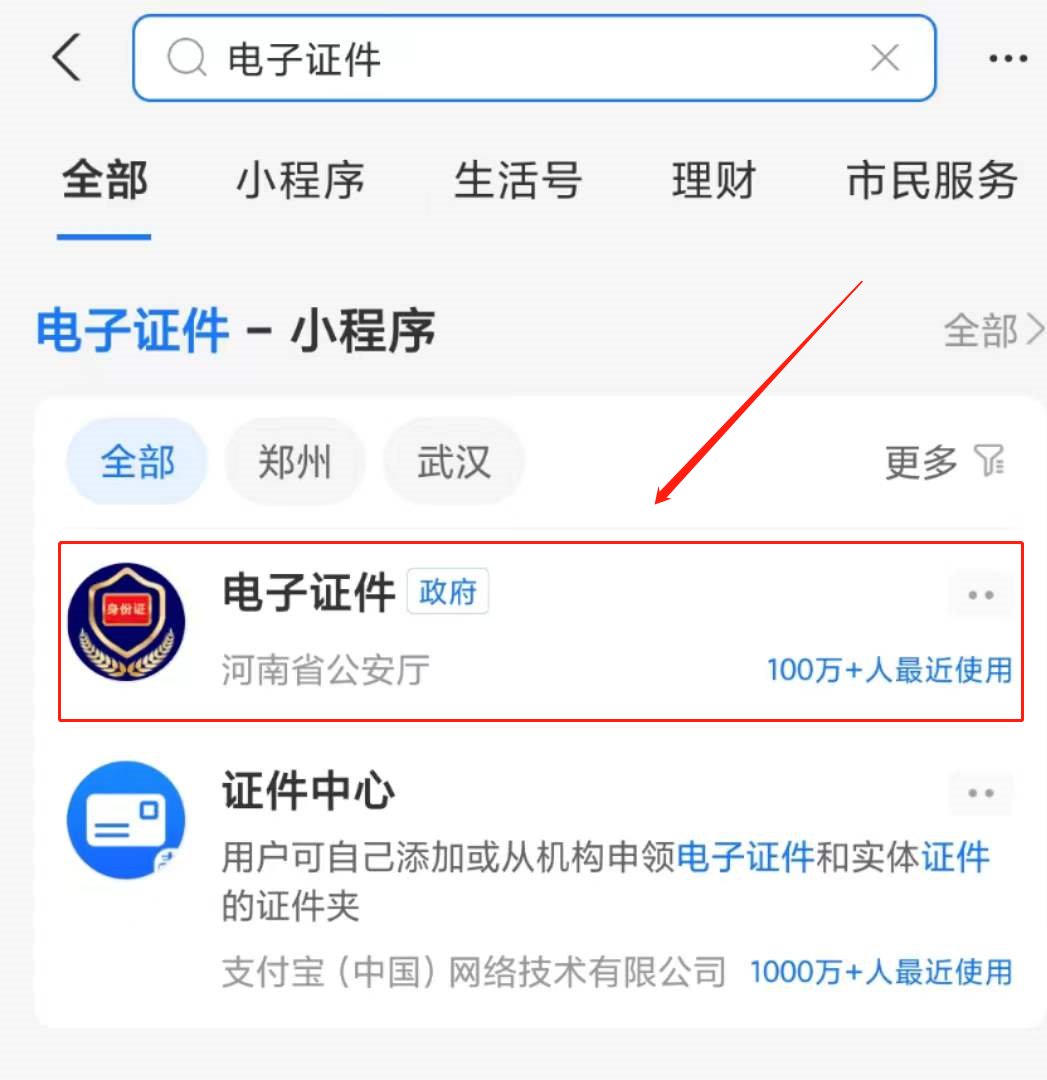
Task: View all mini programs via 全部 >
Action: click(x=992, y=330)
